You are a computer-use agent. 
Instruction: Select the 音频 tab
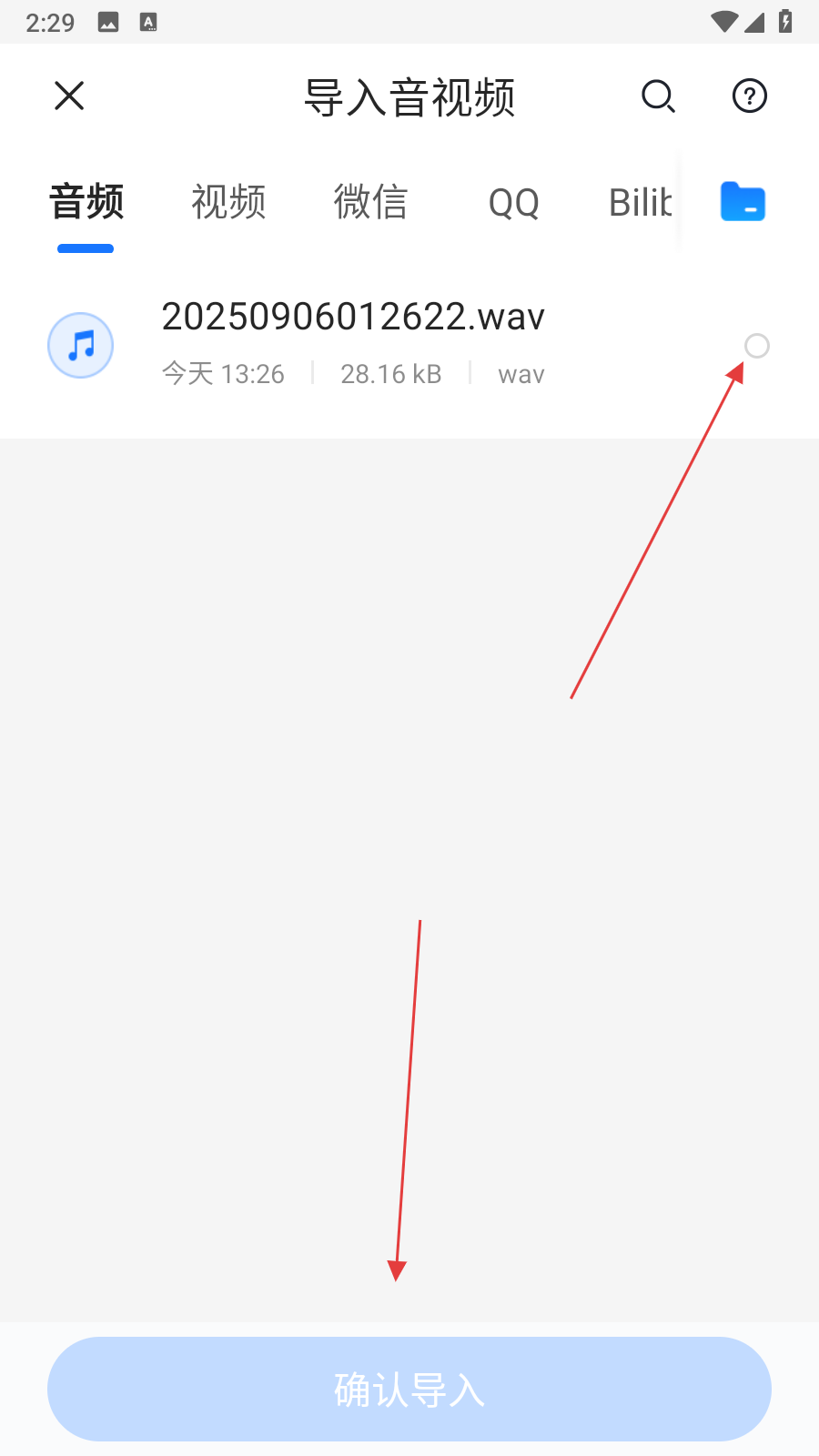(x=86, y=202)
